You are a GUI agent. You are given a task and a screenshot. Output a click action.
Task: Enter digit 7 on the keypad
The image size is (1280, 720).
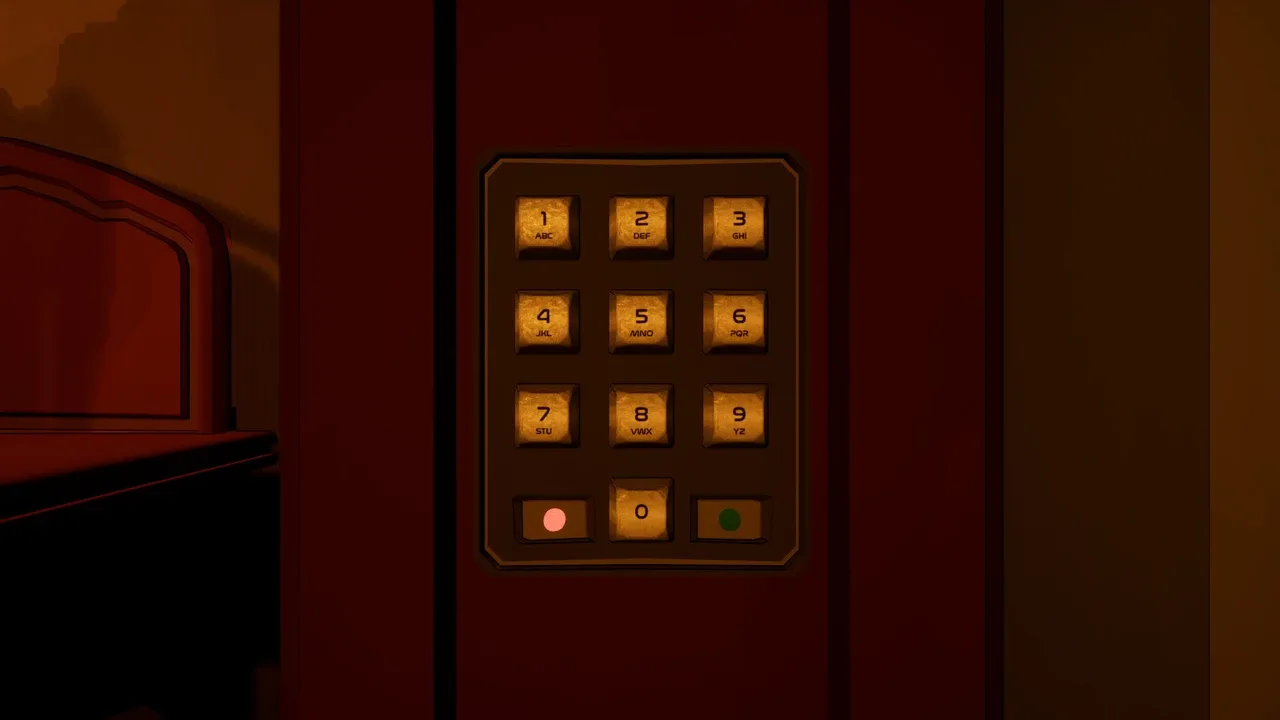545,416
